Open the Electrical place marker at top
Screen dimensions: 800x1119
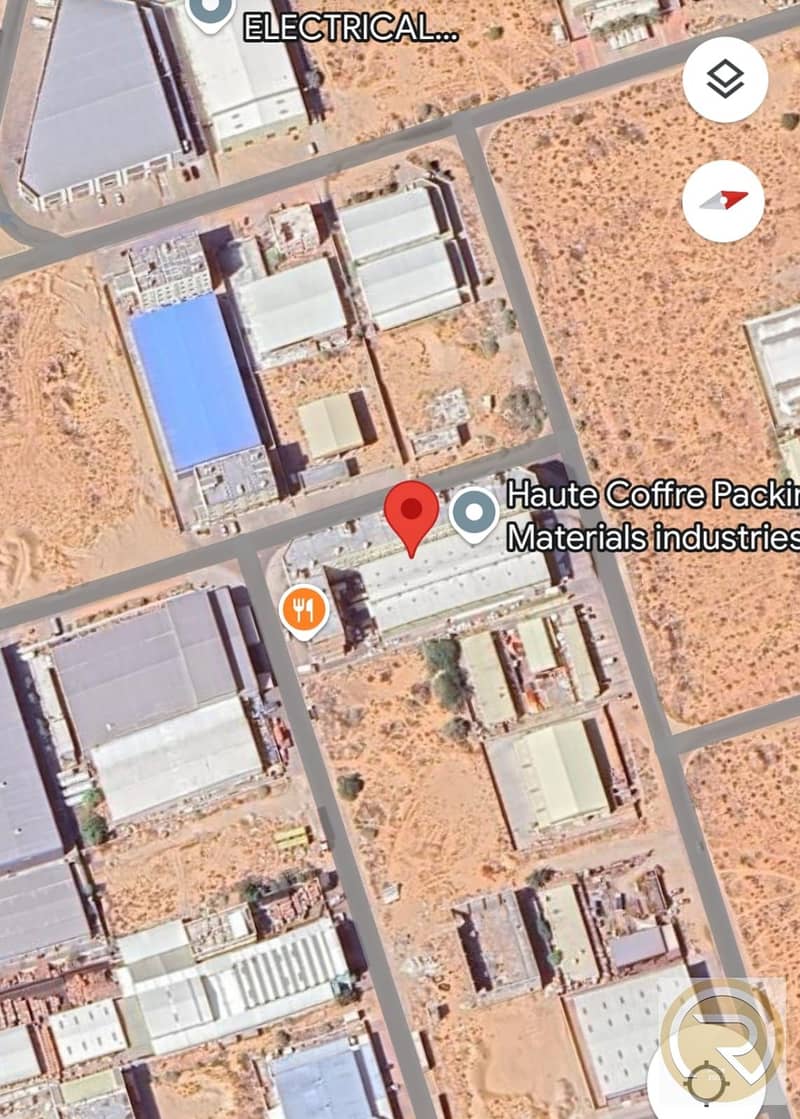211,10
